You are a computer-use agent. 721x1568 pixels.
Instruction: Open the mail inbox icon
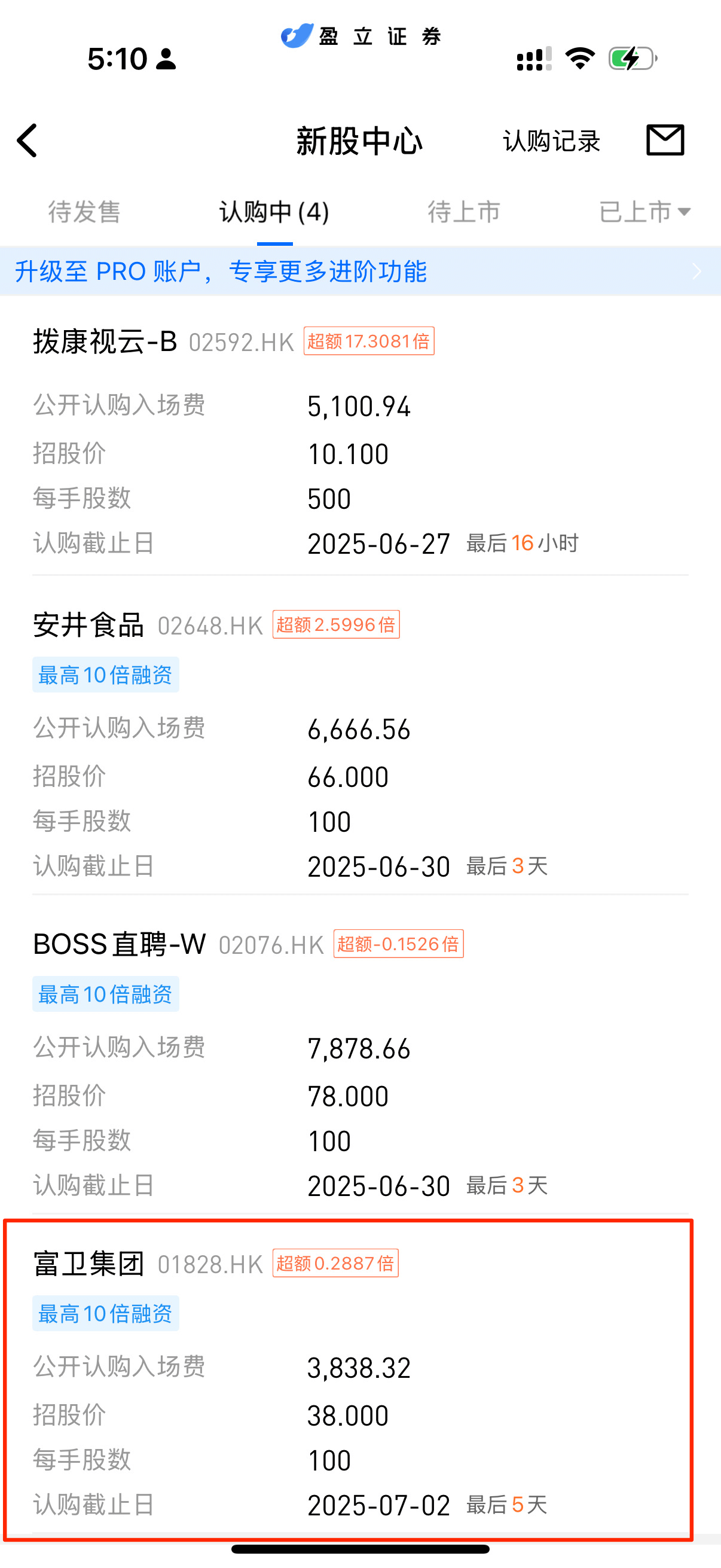(664, 141)
